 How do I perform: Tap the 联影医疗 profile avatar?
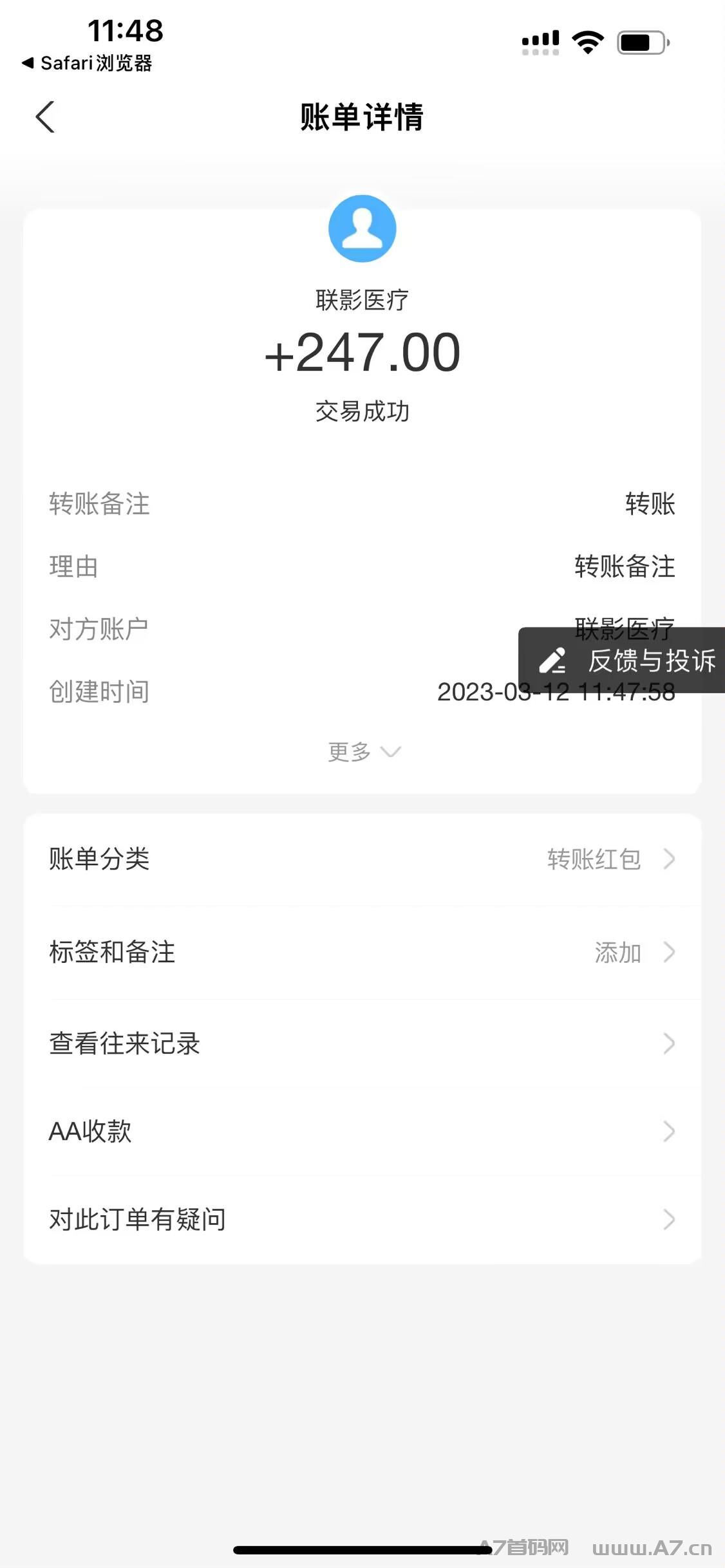click(362, 229)
